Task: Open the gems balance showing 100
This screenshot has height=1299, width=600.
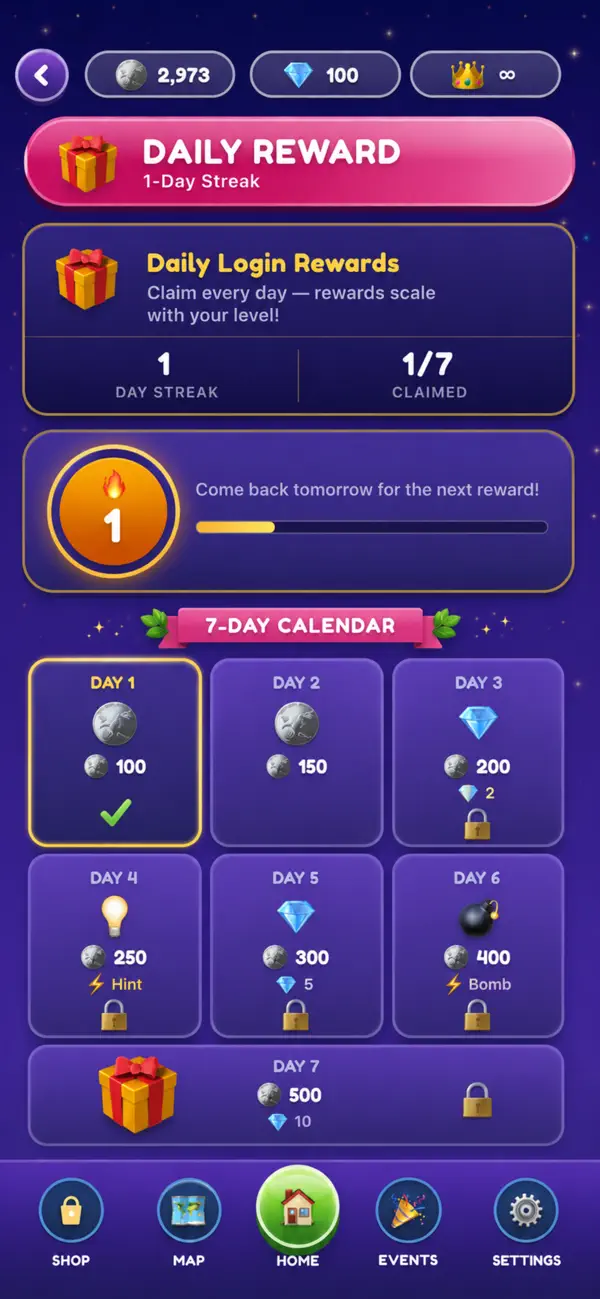Action: [x=325, y=75]
